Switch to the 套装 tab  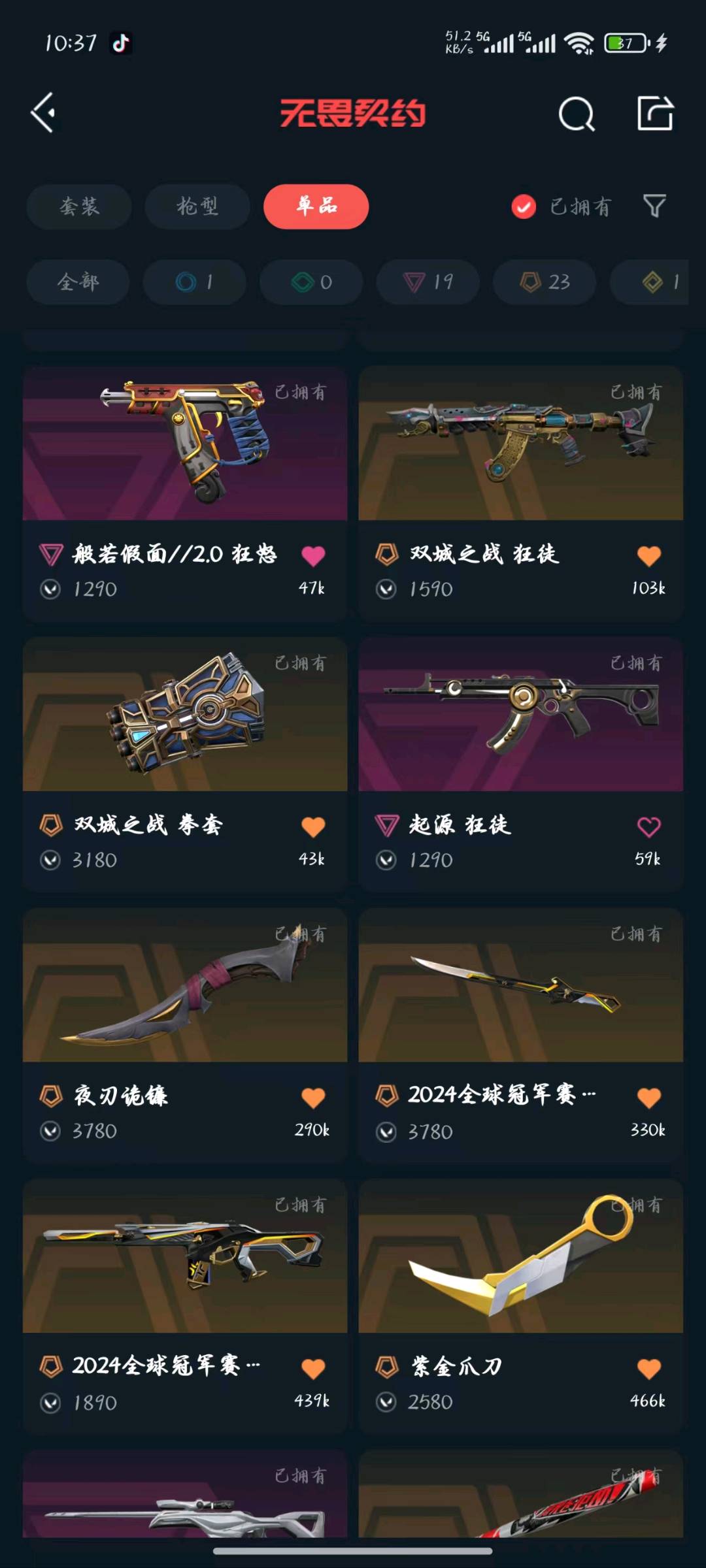pos(79,206)
